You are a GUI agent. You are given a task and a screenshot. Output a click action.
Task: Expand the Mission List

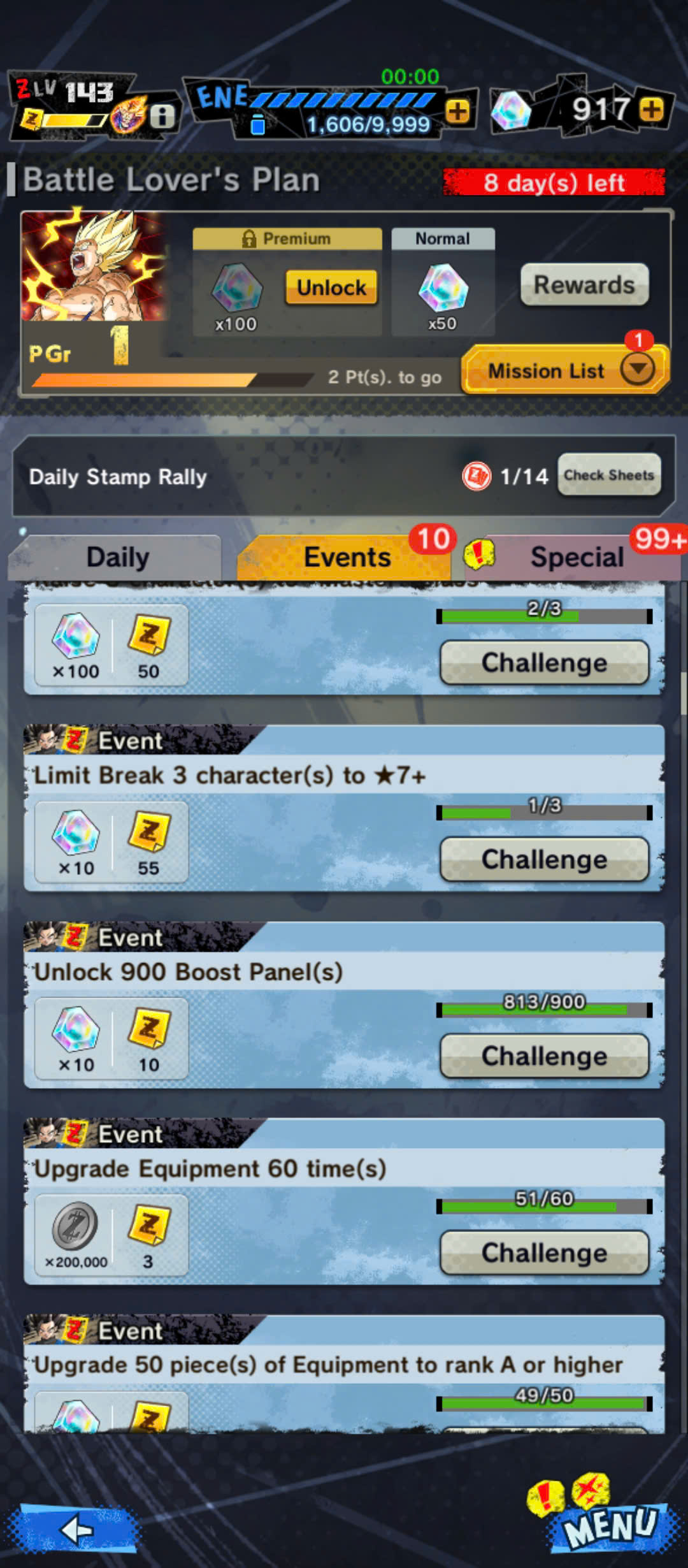point(565,370)
